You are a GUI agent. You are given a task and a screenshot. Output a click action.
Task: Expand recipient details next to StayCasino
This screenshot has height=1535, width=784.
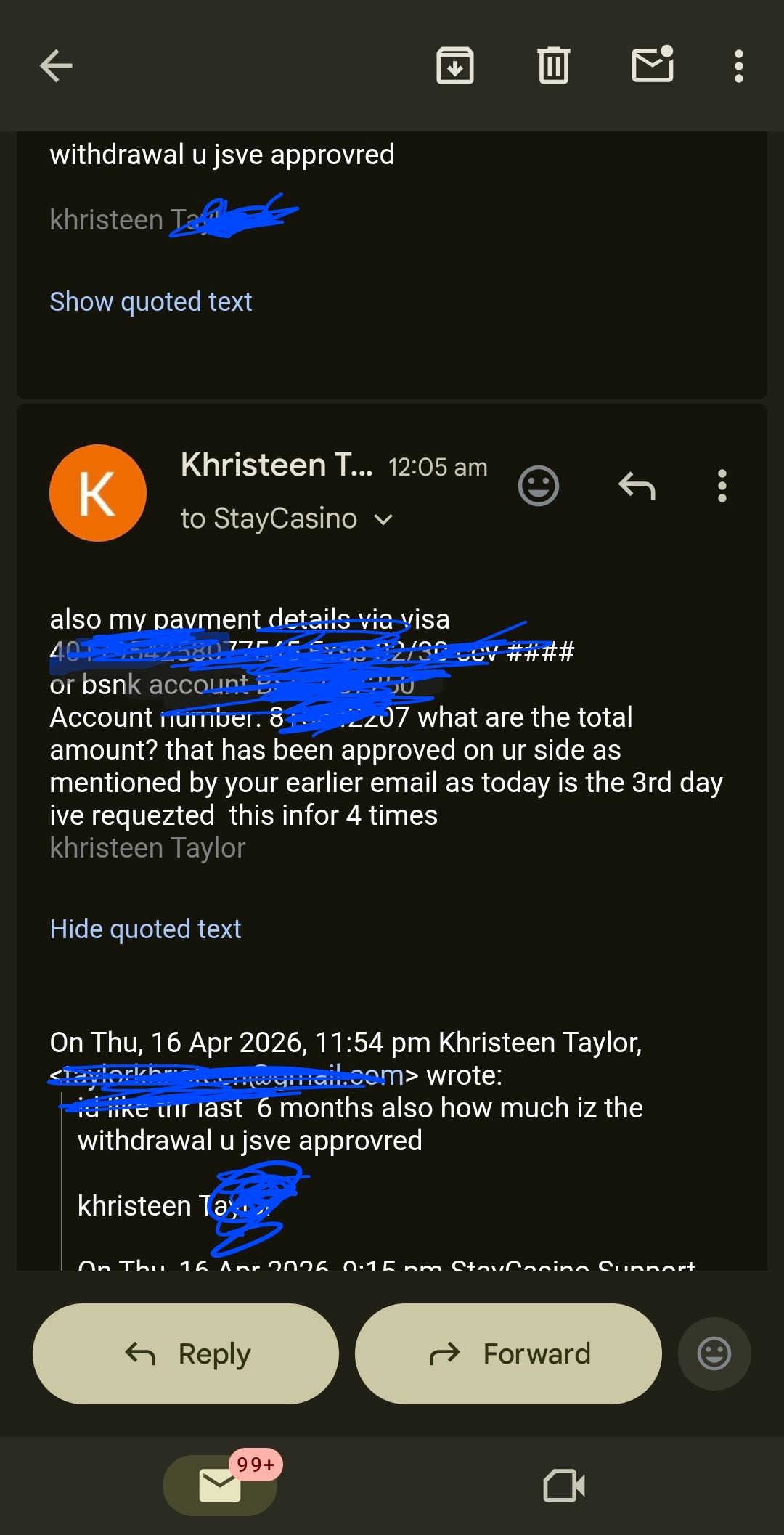(x=383, y=519)
